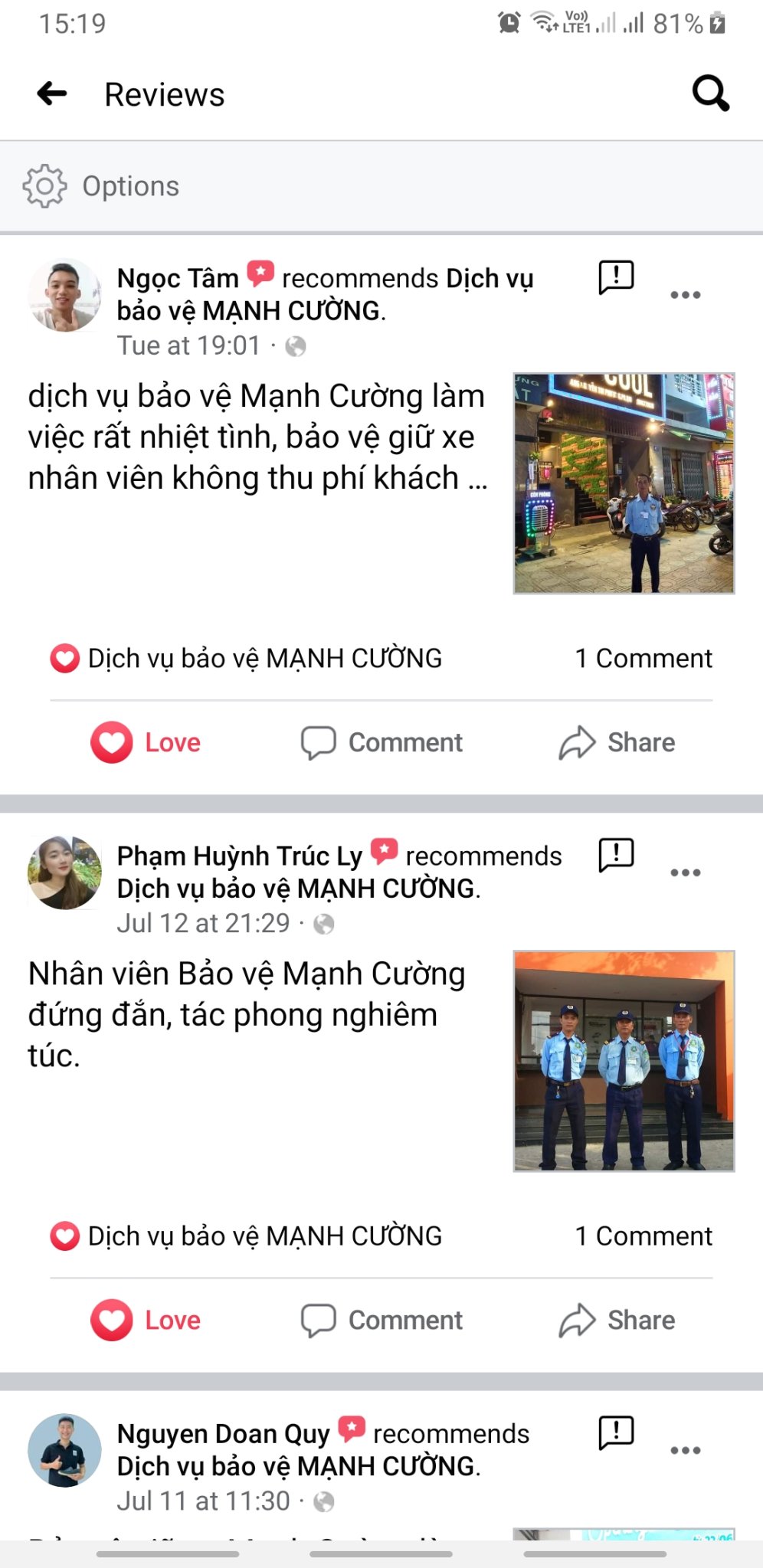Viewport: 763px width, 1568px height.
Task: Report Phạm Huỳnh Trúc Ly's review
Action: click(x=615, y=854)
